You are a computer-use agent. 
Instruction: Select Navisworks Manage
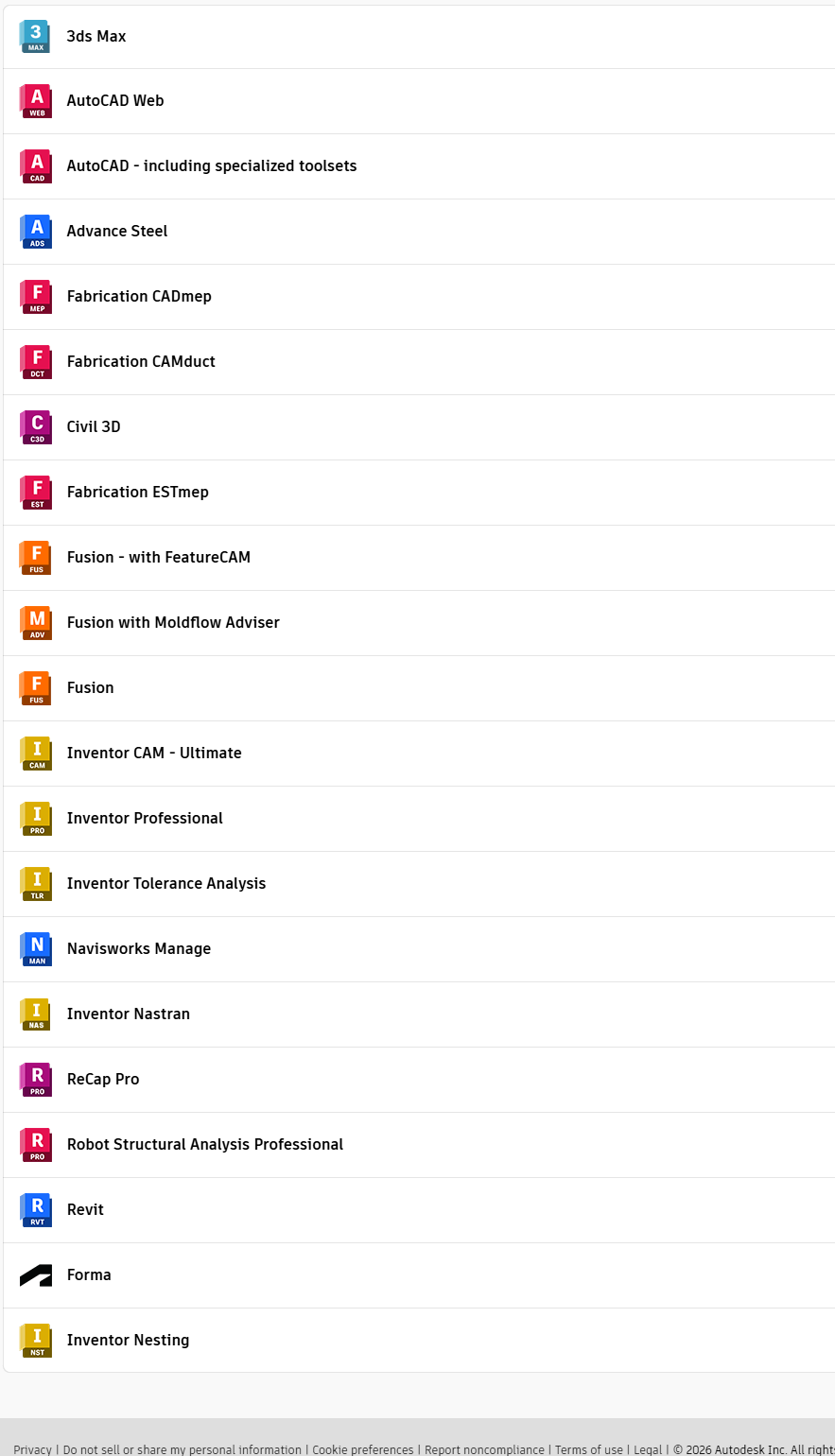click(138, 948)
